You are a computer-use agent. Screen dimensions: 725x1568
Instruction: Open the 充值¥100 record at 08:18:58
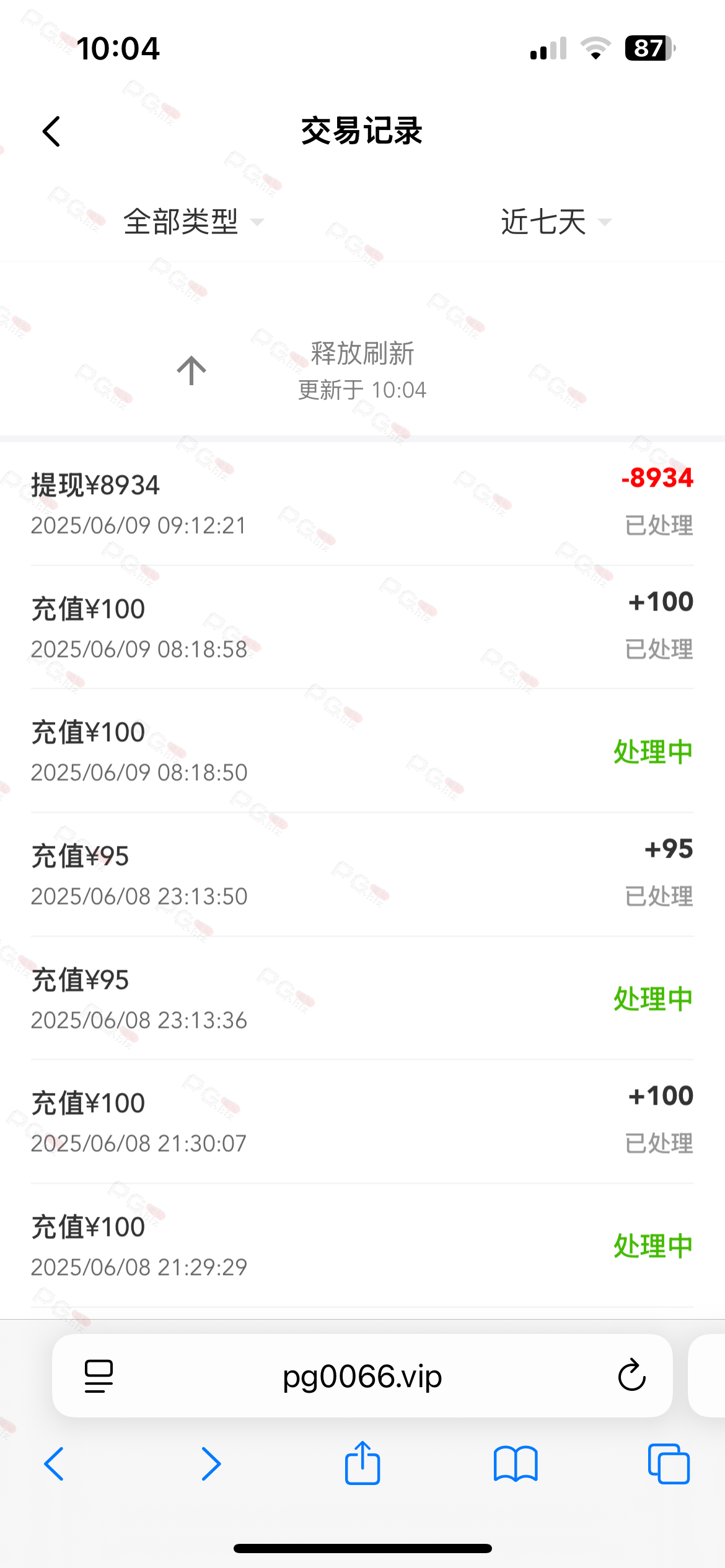pos(362,627)
